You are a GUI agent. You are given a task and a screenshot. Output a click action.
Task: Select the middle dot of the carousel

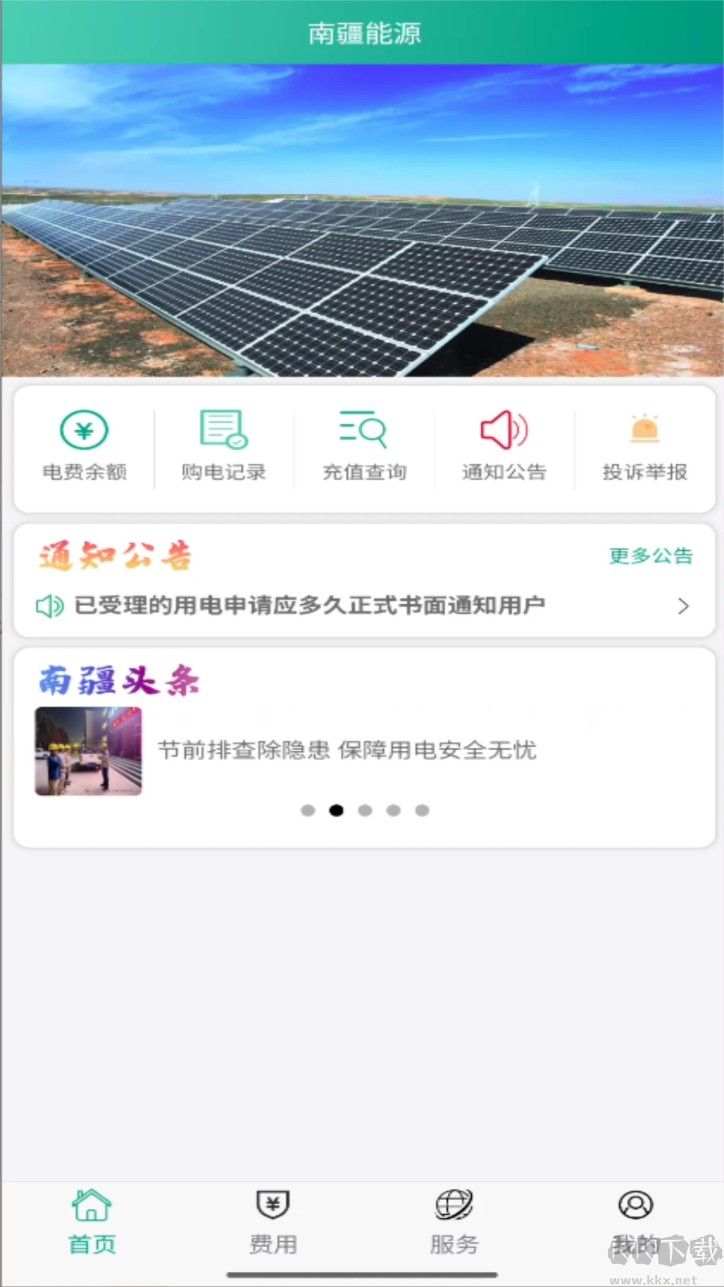tap(364, 810)
